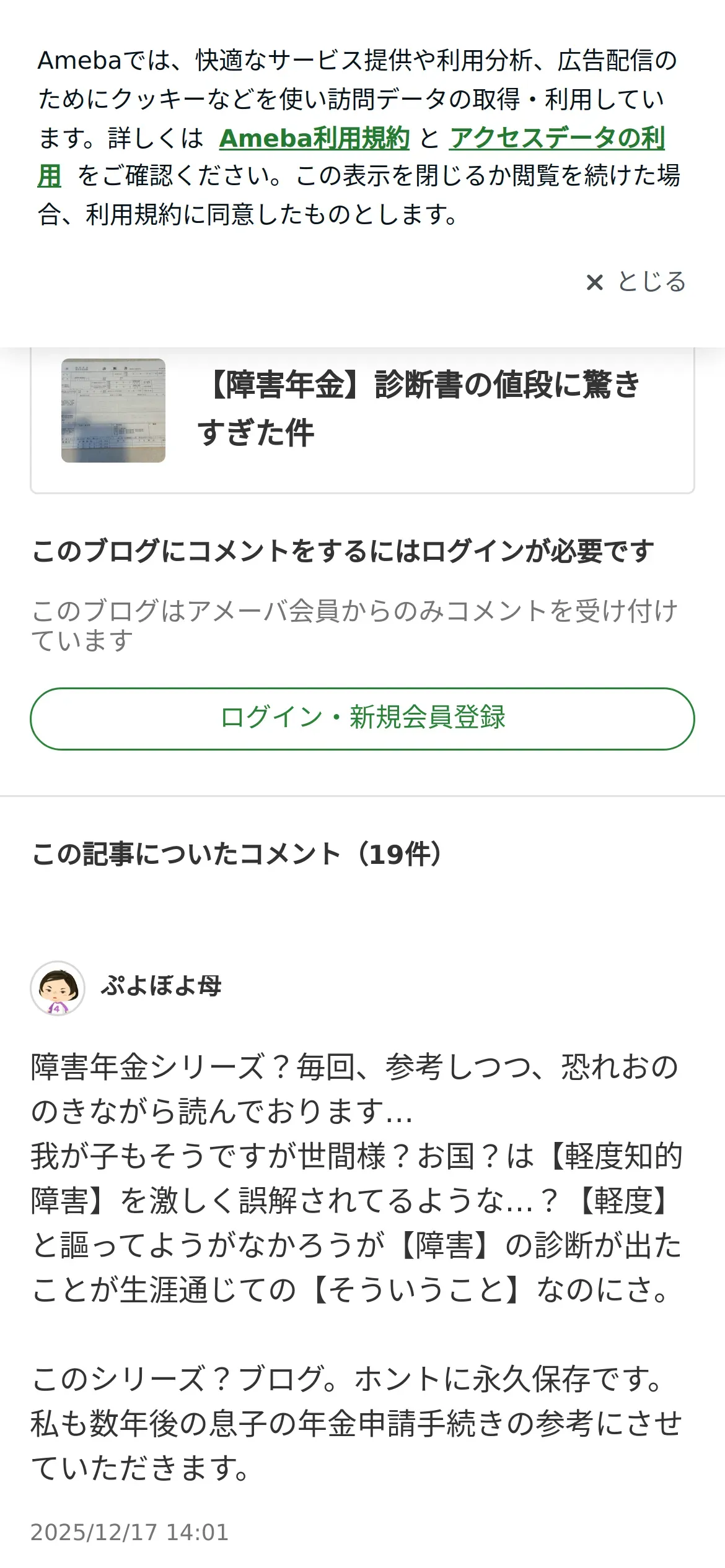
Task: Dismiss the cookie notice with とじる
Action: 636,282
